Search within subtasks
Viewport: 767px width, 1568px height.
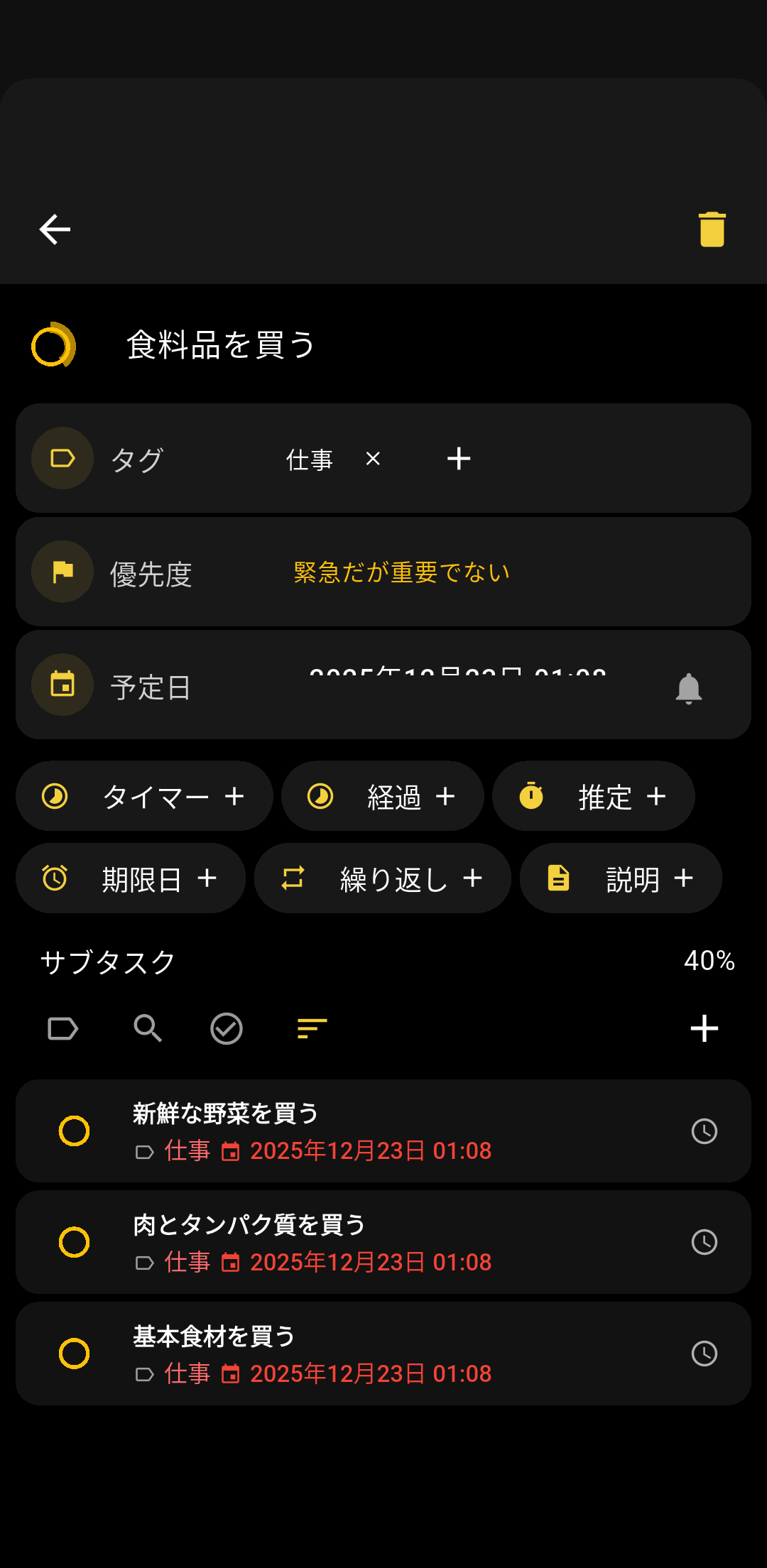click(x=148, y=1028)
